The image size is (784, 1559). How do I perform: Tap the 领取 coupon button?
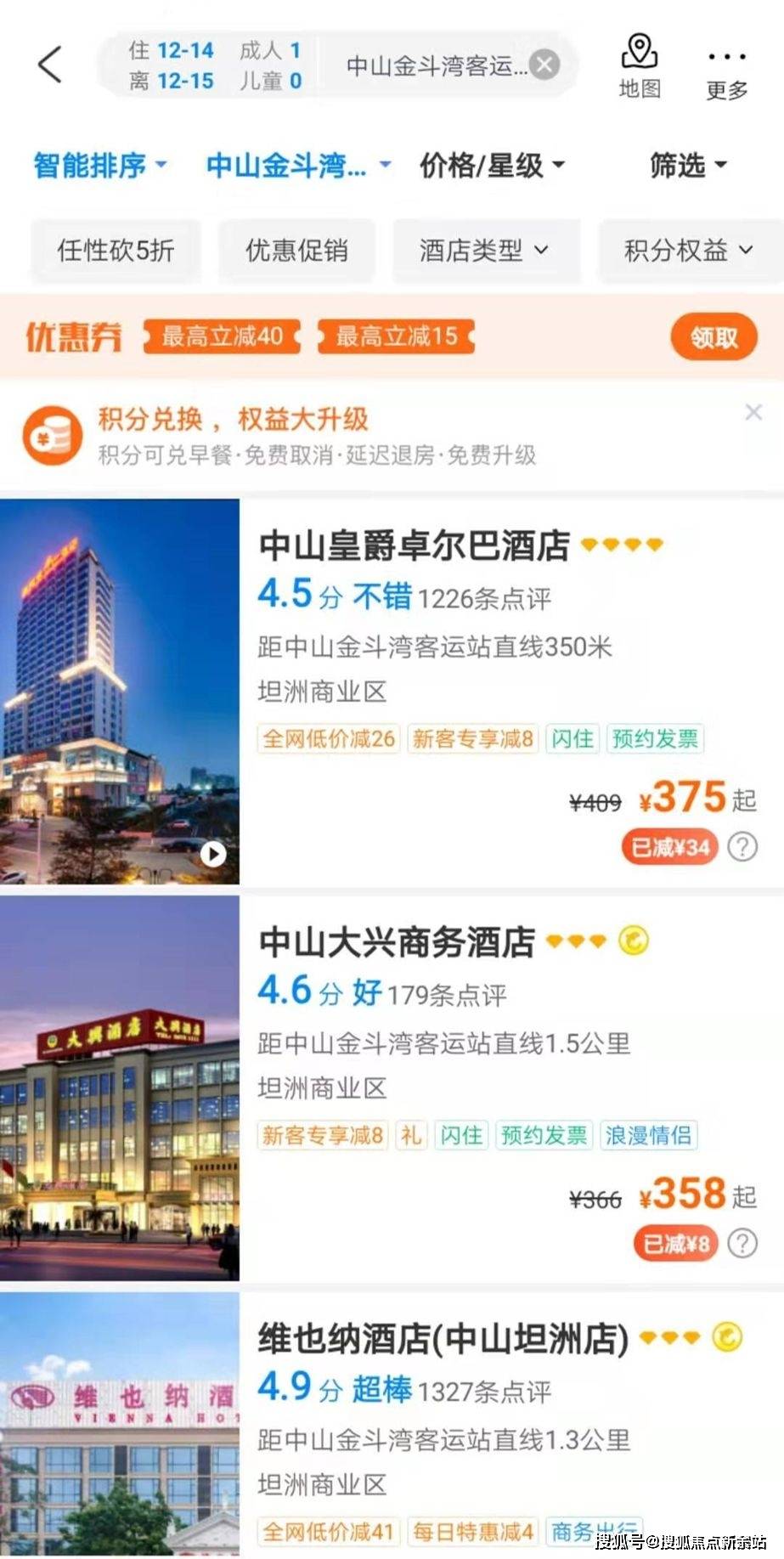(x=713, y=337)
